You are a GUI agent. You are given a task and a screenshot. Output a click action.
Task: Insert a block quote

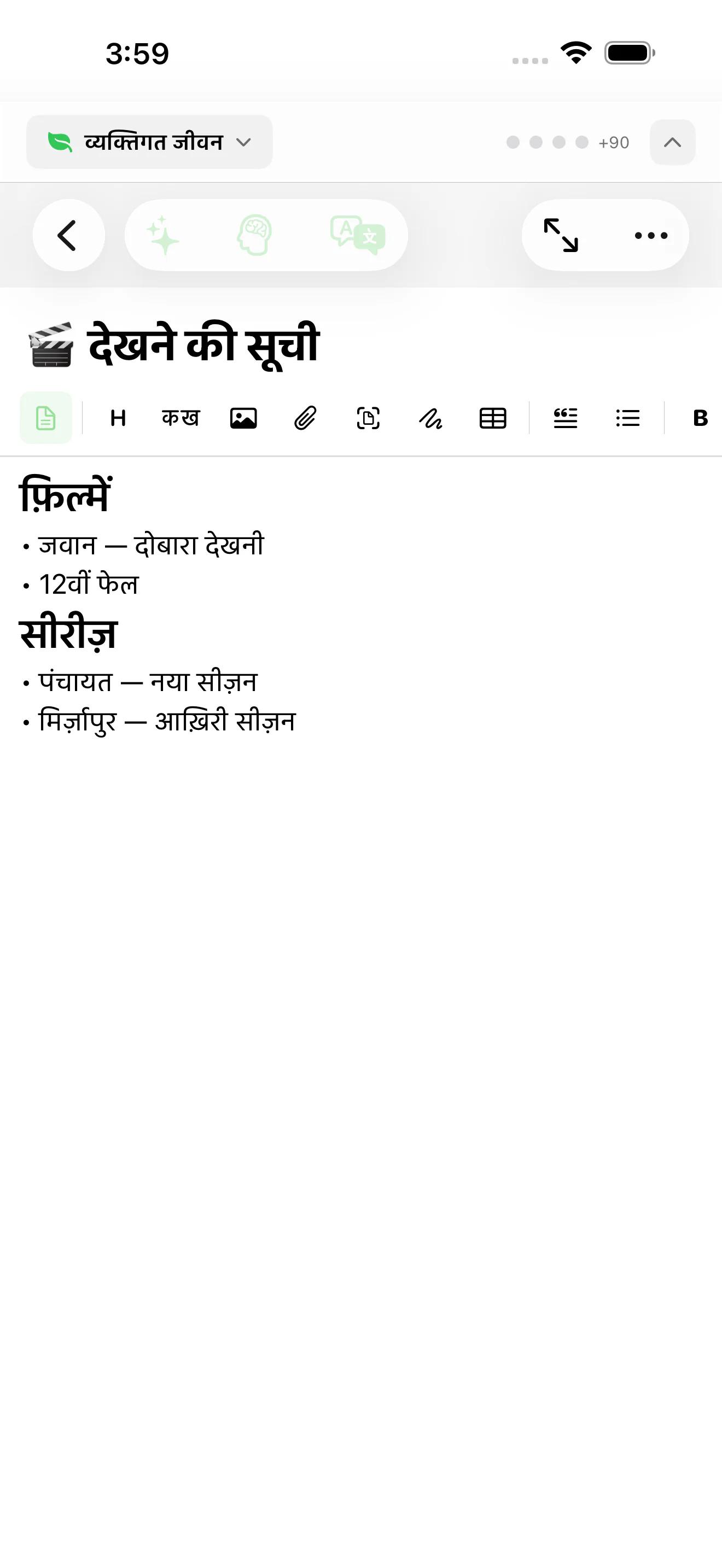coord(566,418)
